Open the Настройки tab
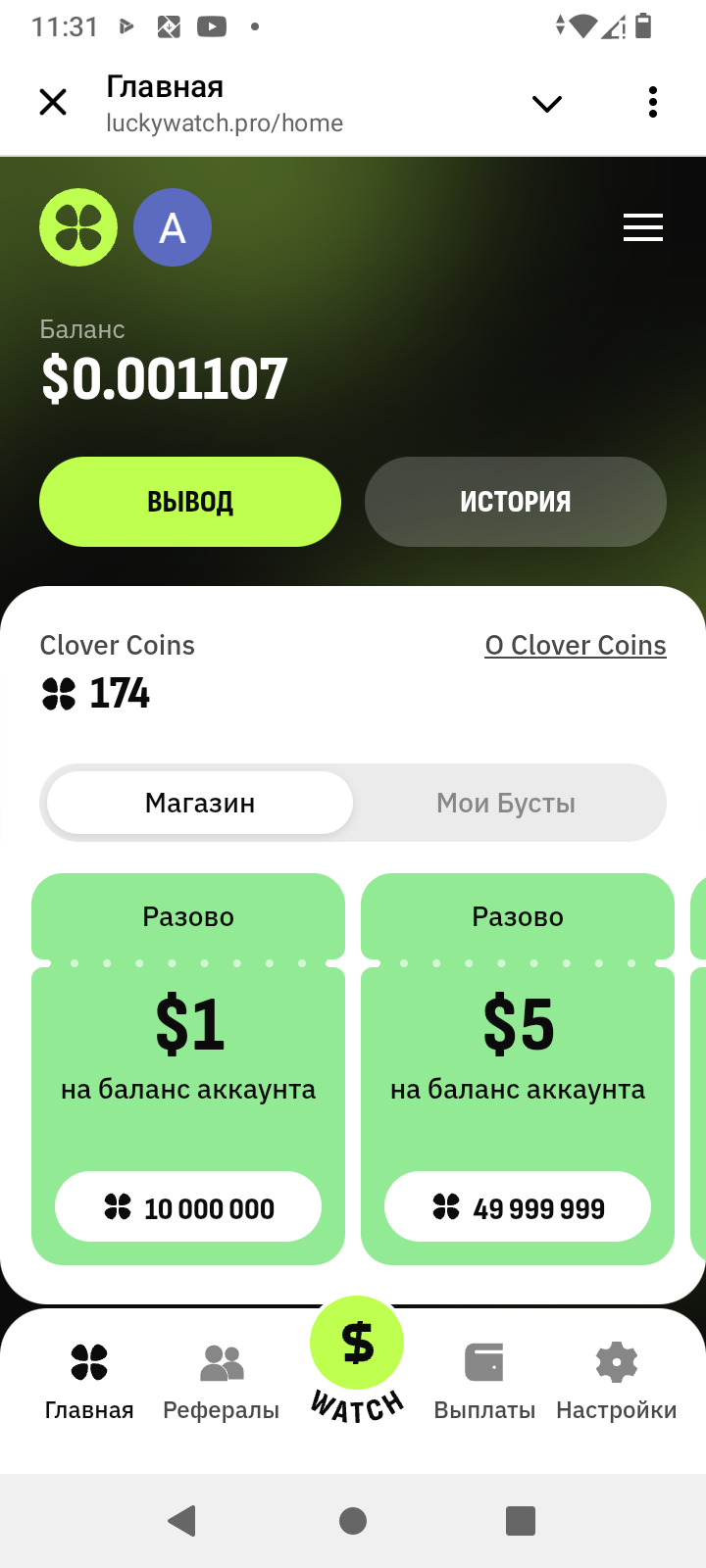The width and height of the screenshot is (706, 1568). click(616, 1382)
